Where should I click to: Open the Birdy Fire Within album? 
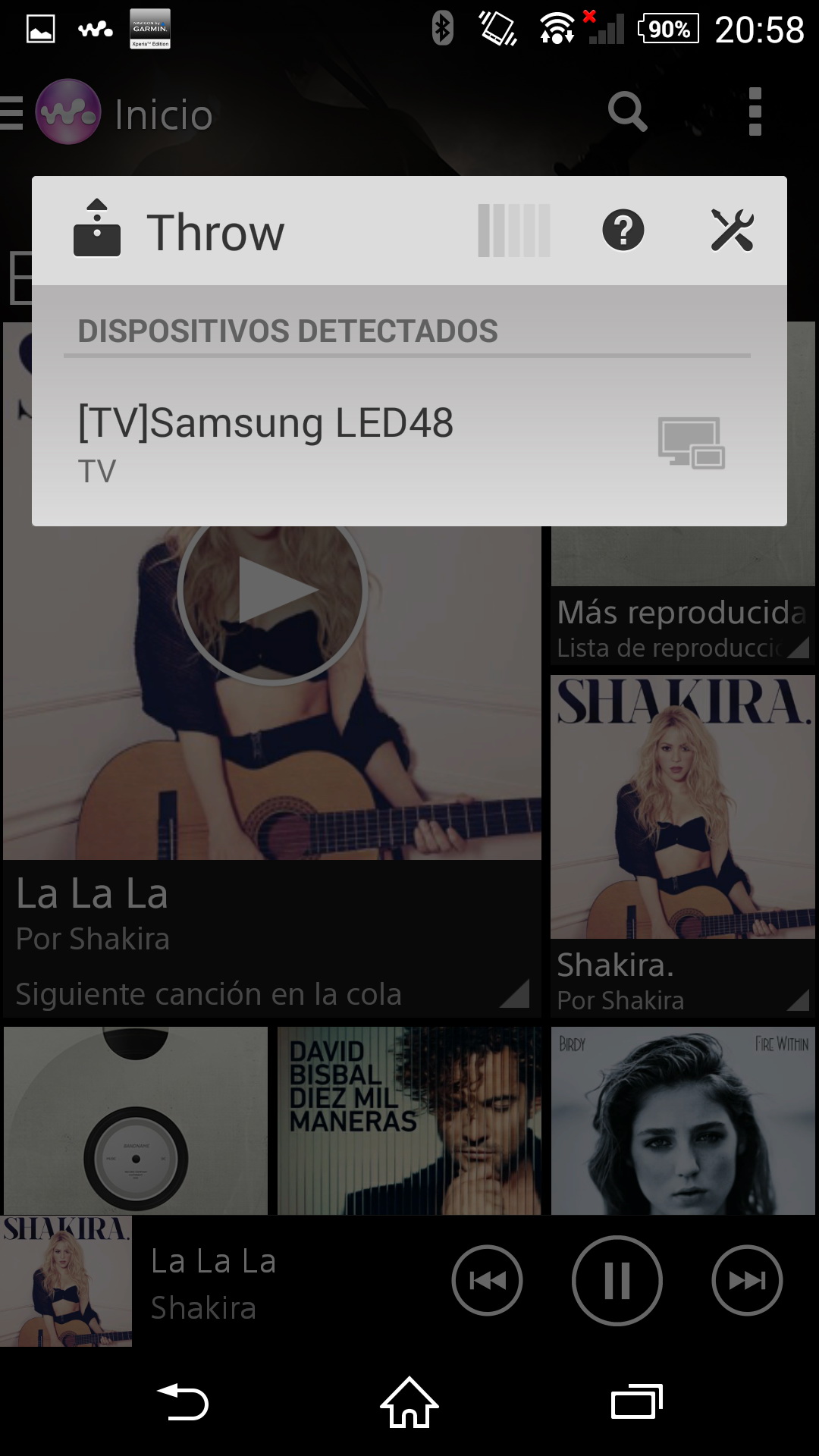tap(682, 1121)
